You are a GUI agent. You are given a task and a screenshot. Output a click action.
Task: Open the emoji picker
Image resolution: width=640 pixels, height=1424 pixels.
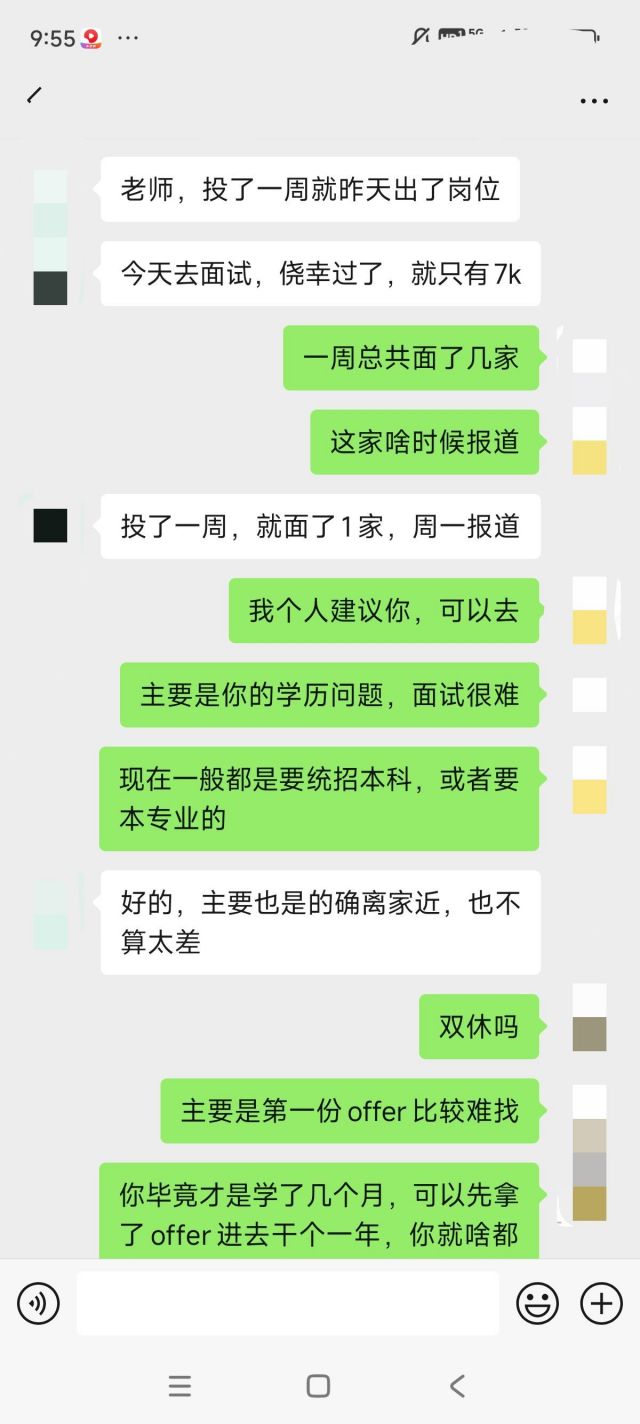click(537, 1303)
